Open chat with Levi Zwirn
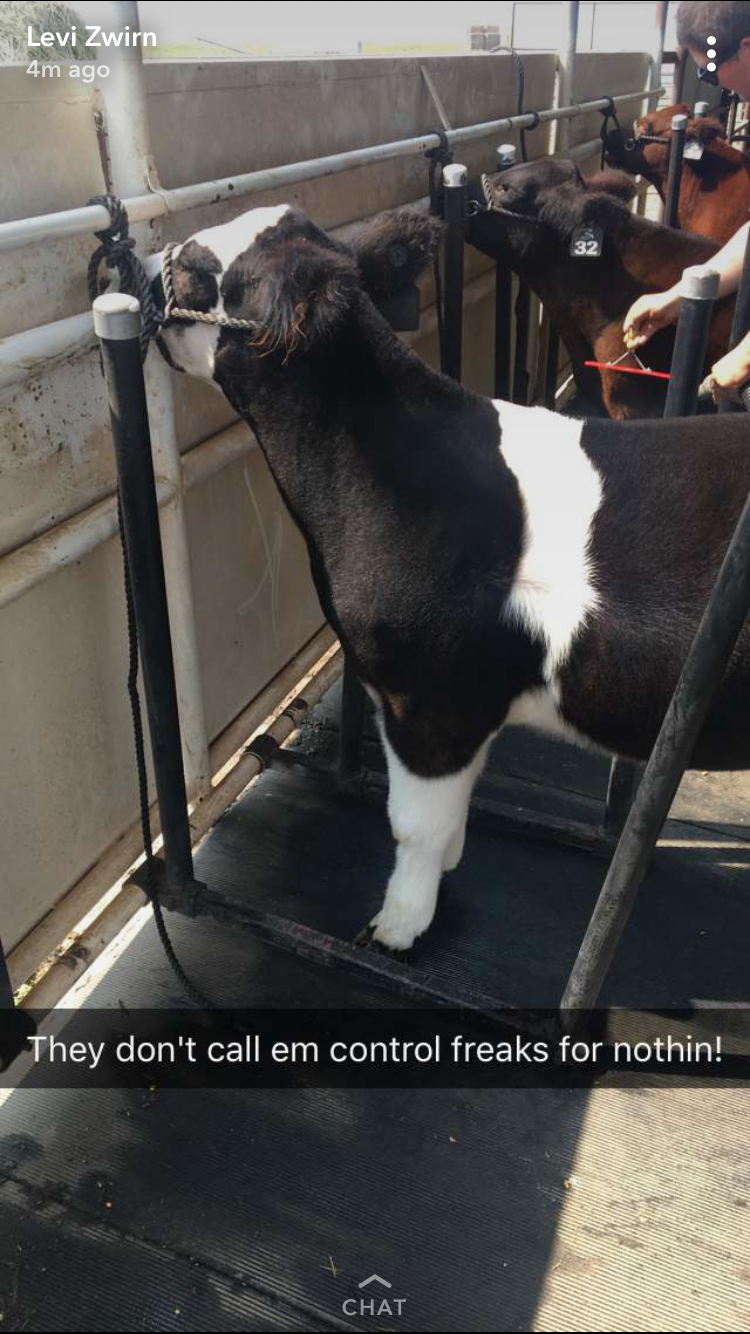The width and height of the screenshot is (750, 1334). coord(374,1296)
